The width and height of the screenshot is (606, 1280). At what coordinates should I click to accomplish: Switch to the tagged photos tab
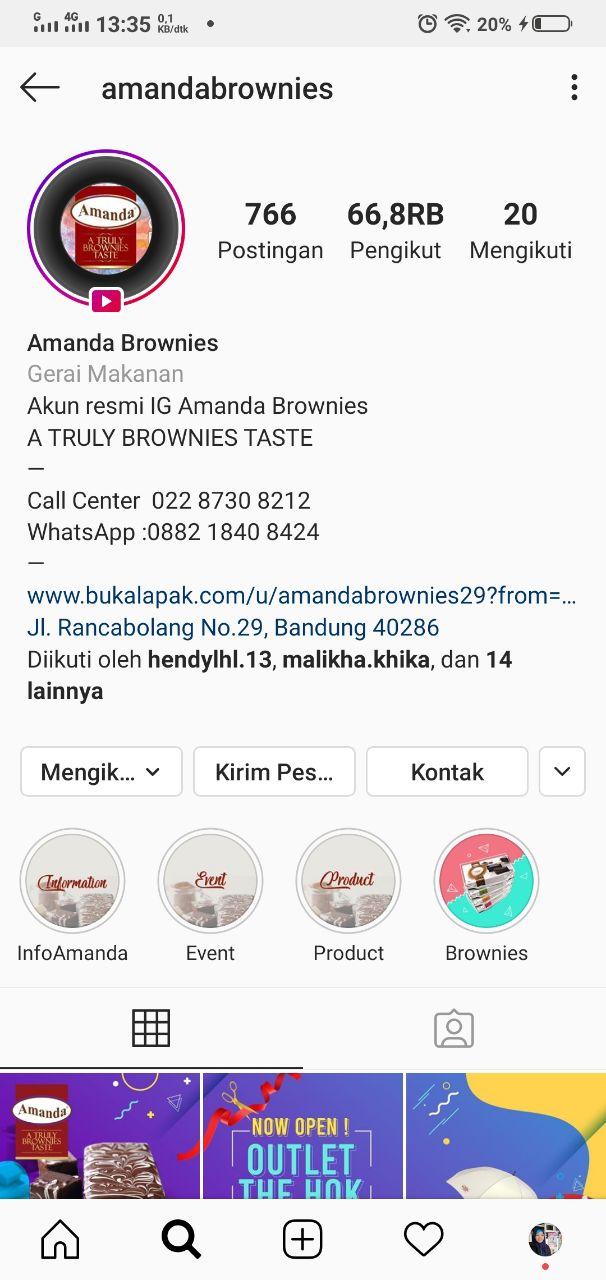(x=454, y=1028)
